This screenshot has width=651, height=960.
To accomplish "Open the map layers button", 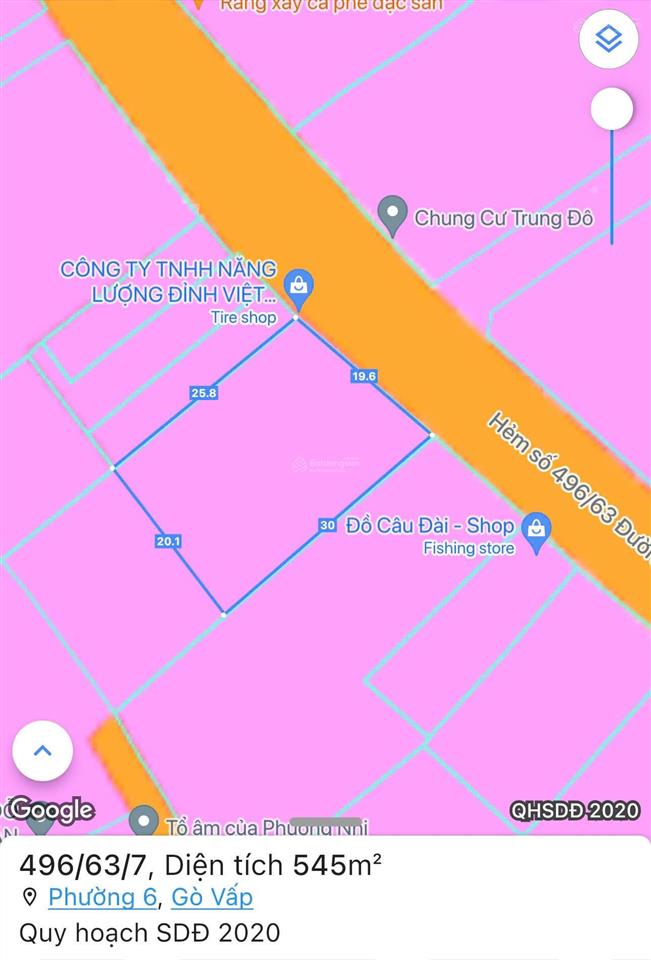I will [x=608, y=40].
